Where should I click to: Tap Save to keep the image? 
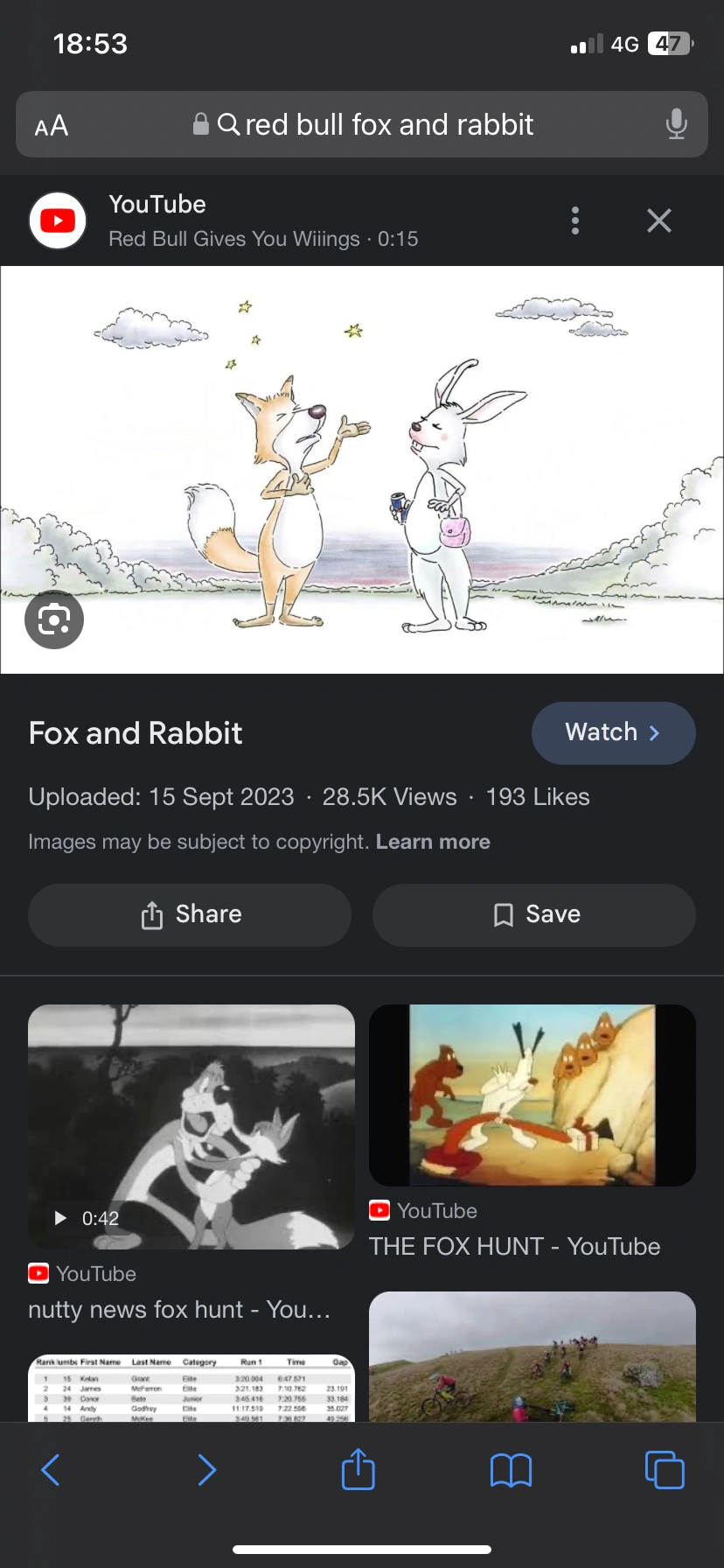pyautogui.click(x=533, y=914)
